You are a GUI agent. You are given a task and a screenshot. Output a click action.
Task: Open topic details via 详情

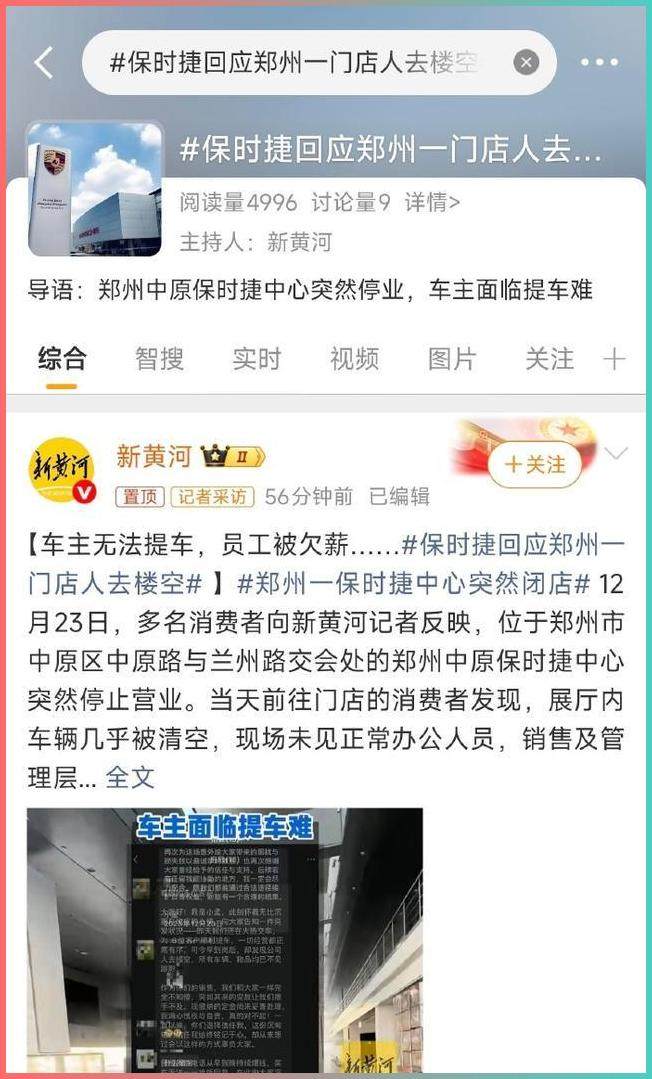pyautogui.click(x=432, y=203)
